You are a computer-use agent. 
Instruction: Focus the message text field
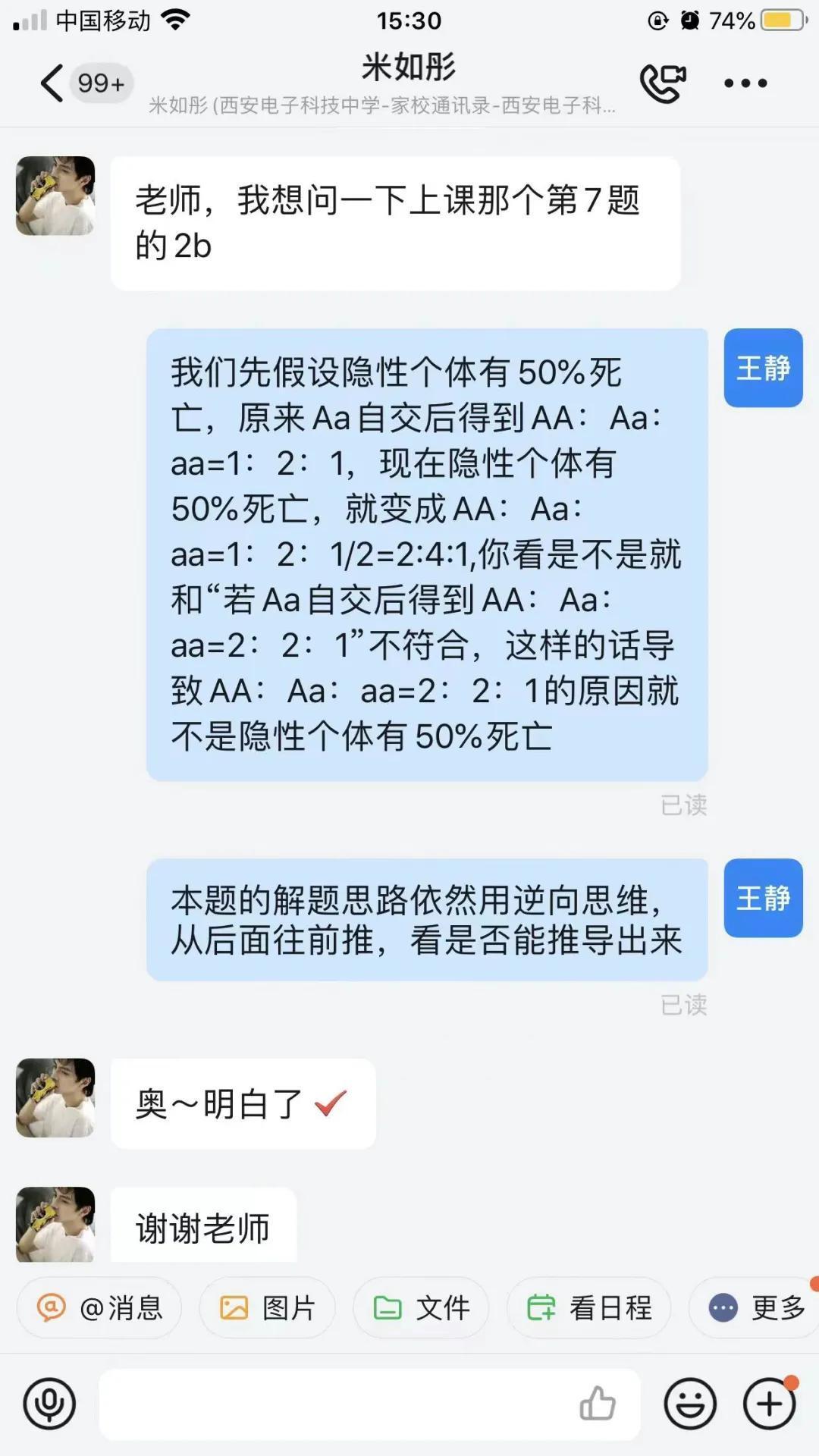pyautogui.click(x=334, y=1404)
